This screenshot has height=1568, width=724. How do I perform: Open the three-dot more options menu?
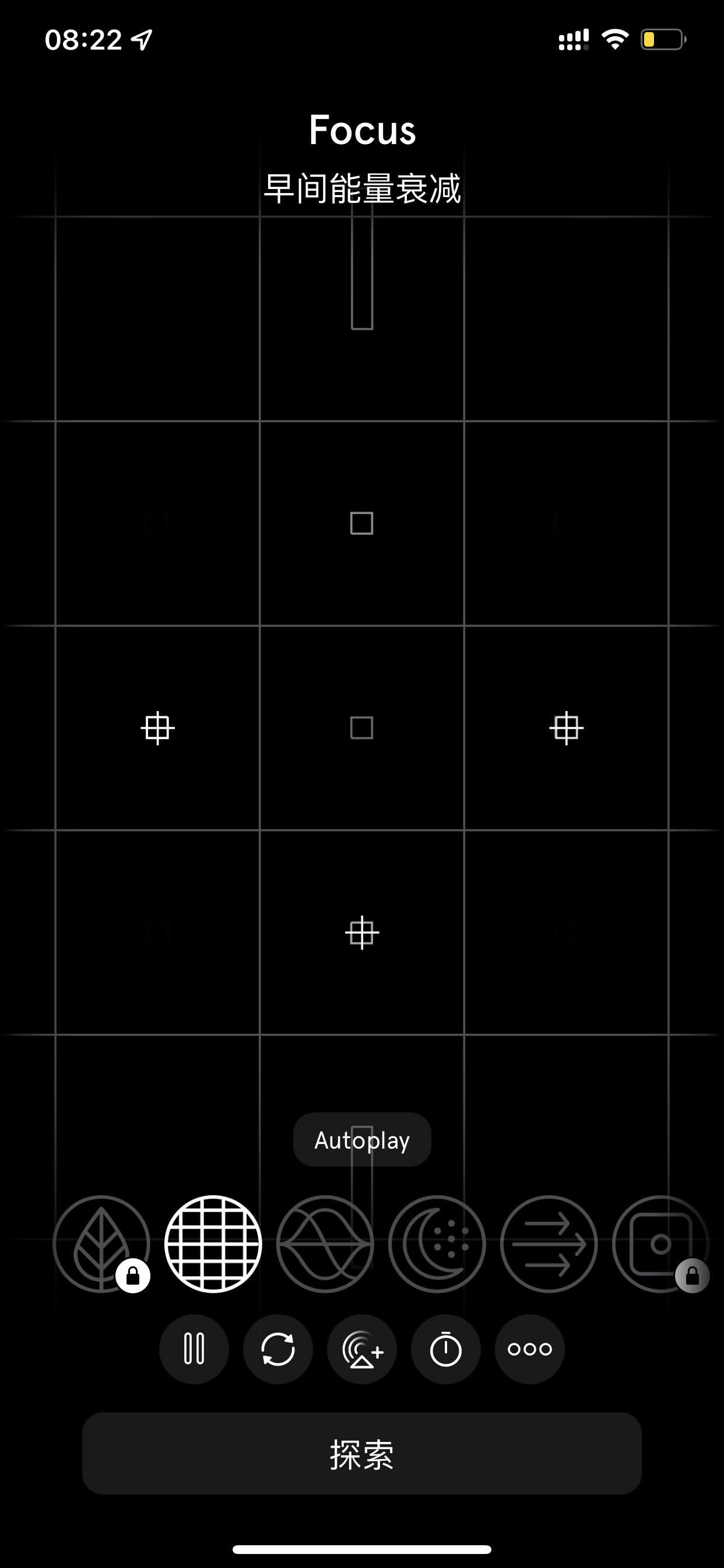tap(530, 1349)
